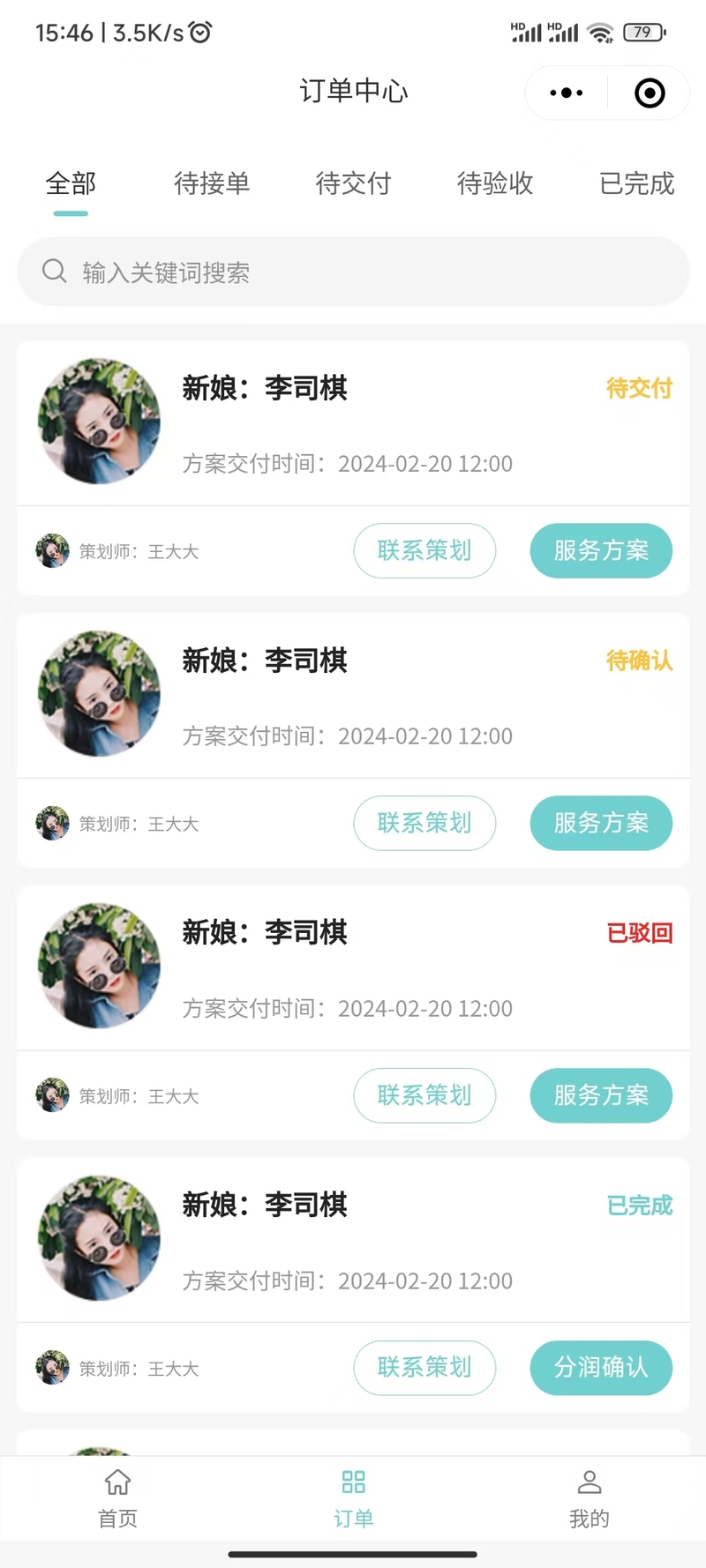The image size is (706, 1568).
Task: Open the 已驳回 order card
Action: click(x=353, y=968)
